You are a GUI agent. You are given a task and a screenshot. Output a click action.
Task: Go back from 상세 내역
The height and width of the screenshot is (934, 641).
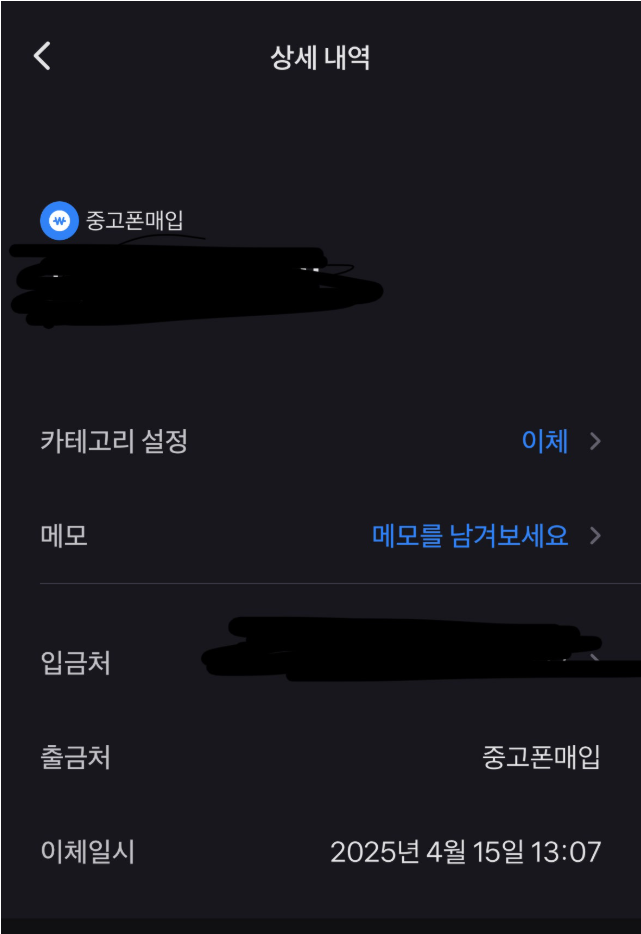coord(42,56)
